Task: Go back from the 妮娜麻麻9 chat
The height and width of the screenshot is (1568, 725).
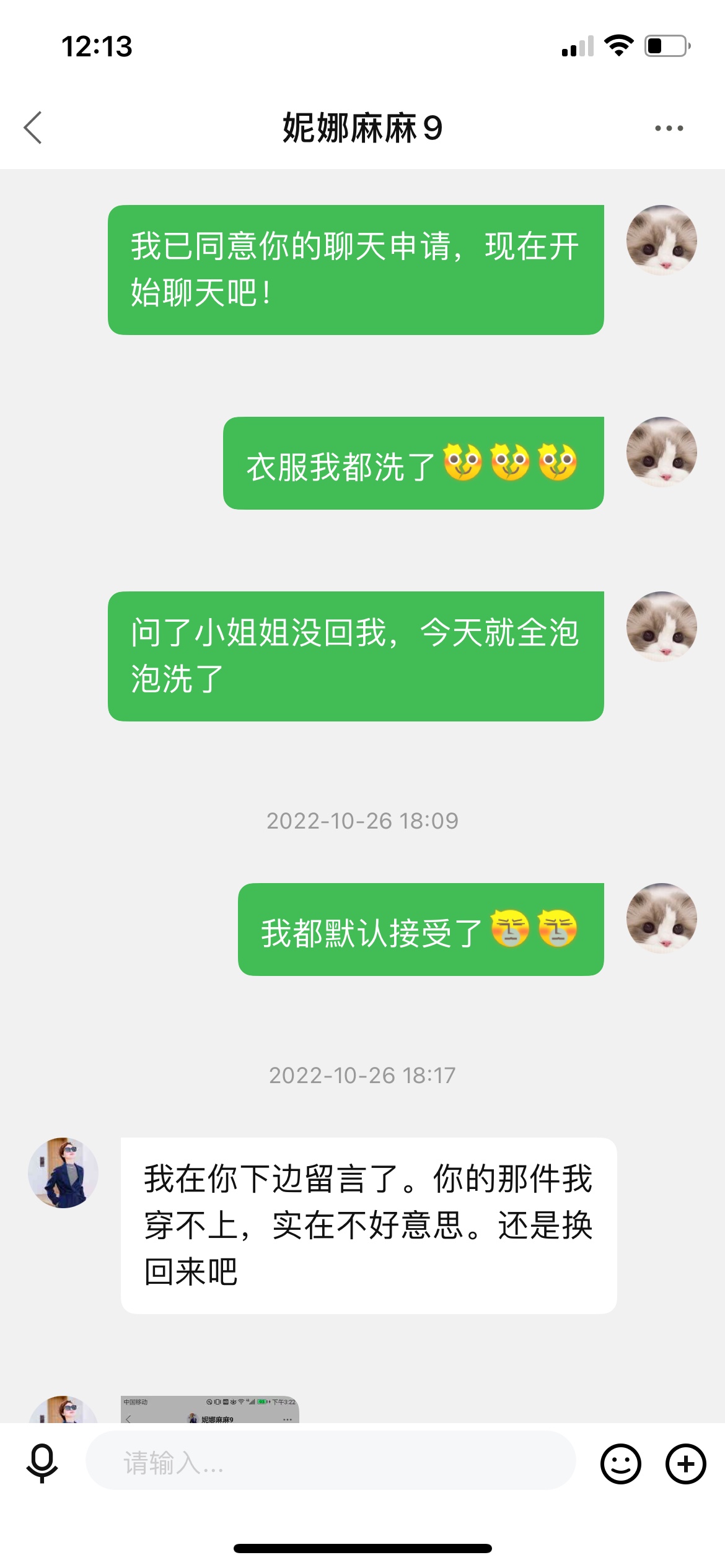Action: tap(33, 128)
